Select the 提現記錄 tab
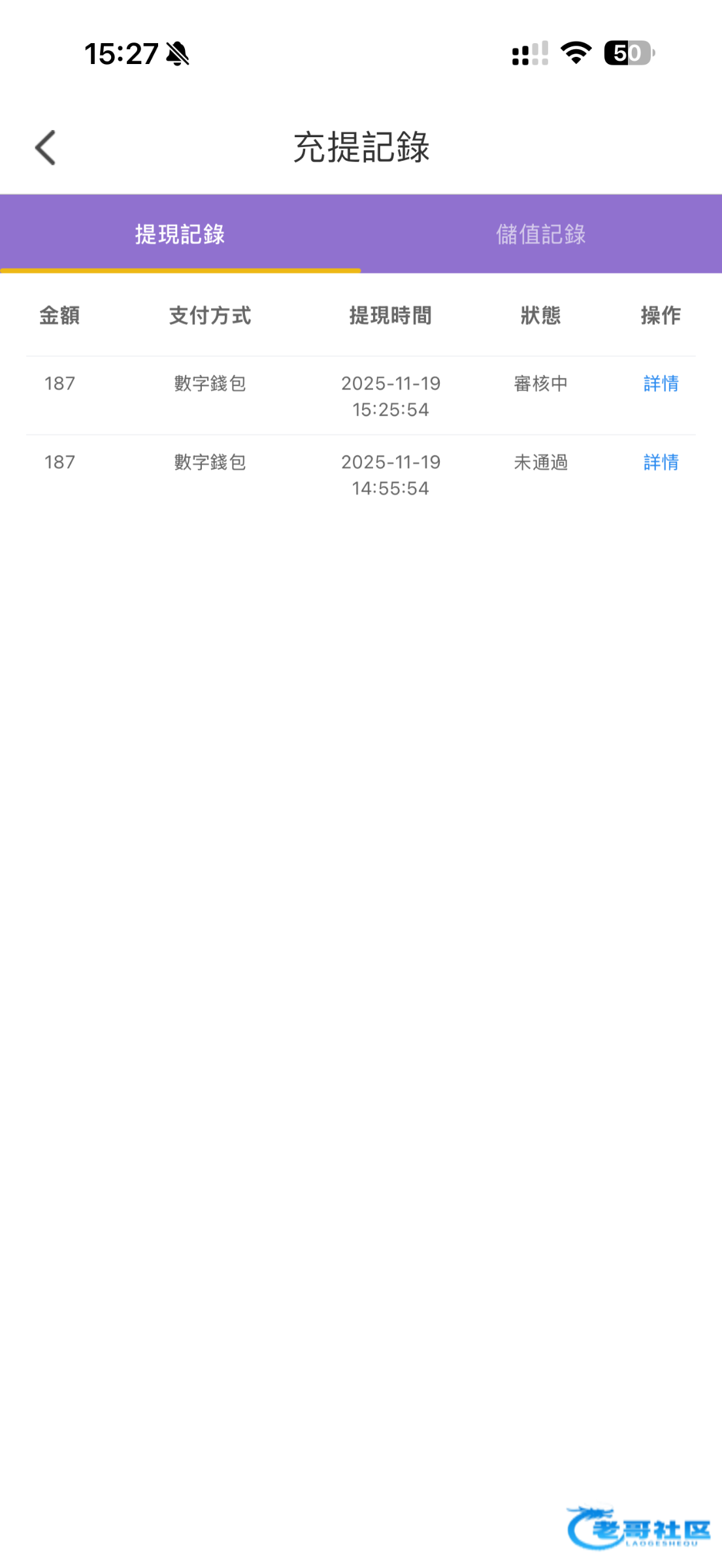 point(180,235)
